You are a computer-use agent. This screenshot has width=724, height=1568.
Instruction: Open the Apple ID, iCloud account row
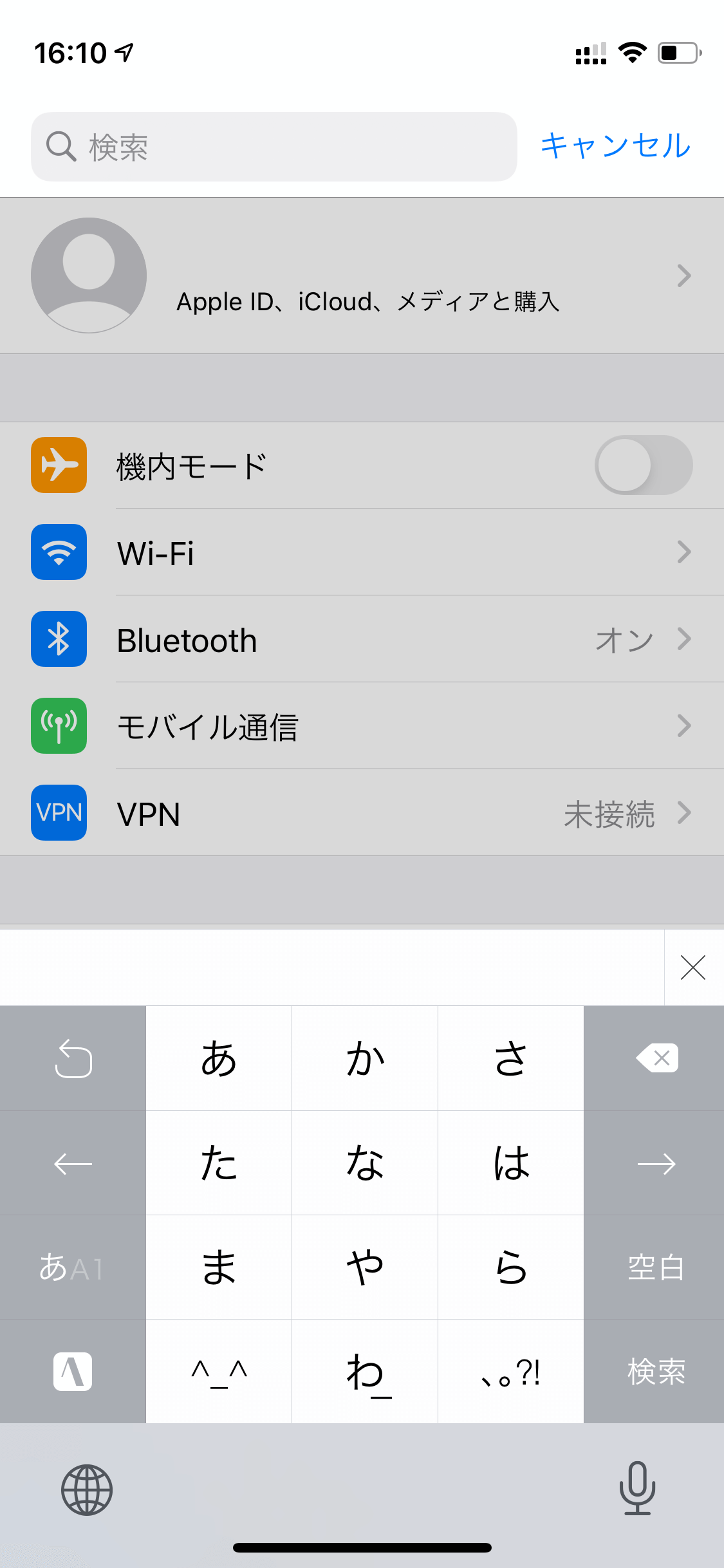tap(362, 275)
